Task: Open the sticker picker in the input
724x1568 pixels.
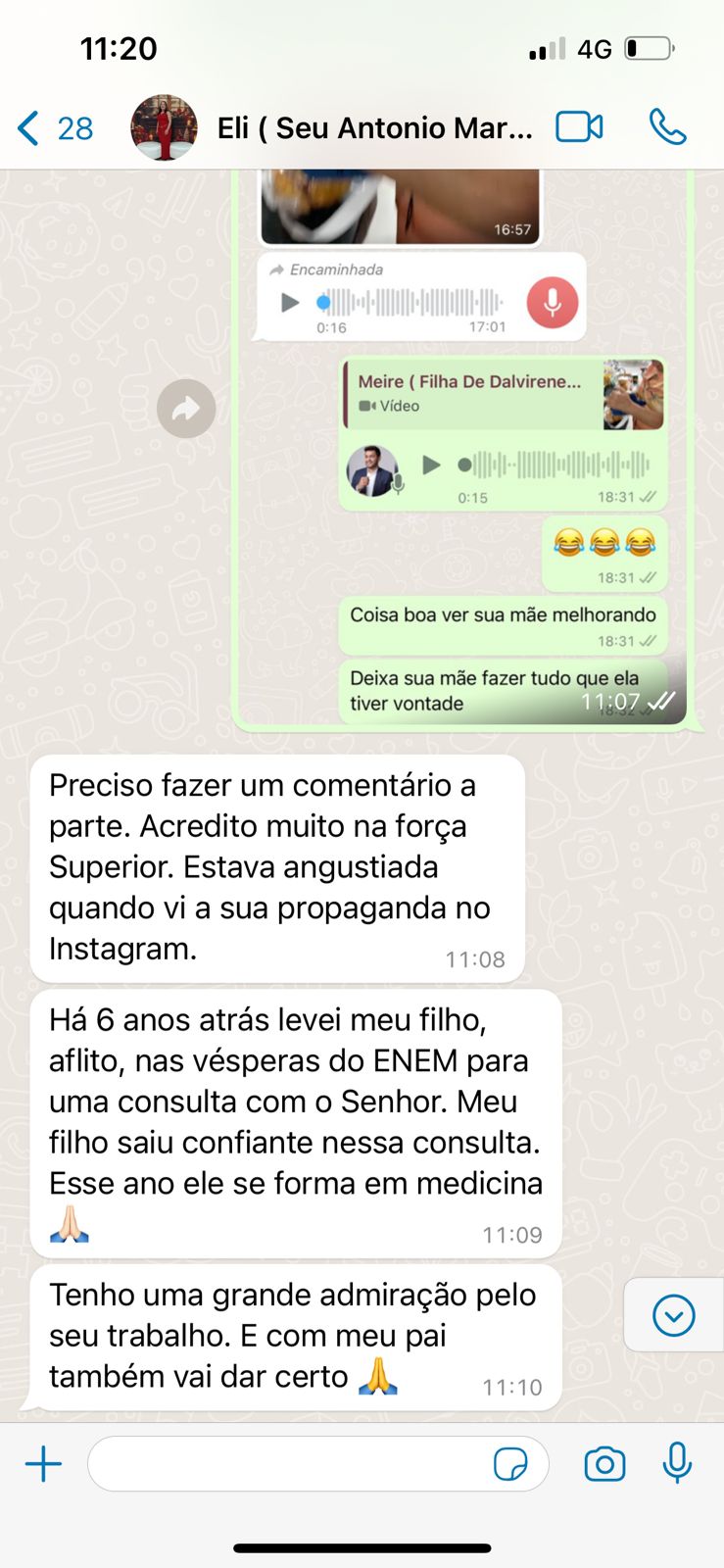Action: pos(510,1465)
